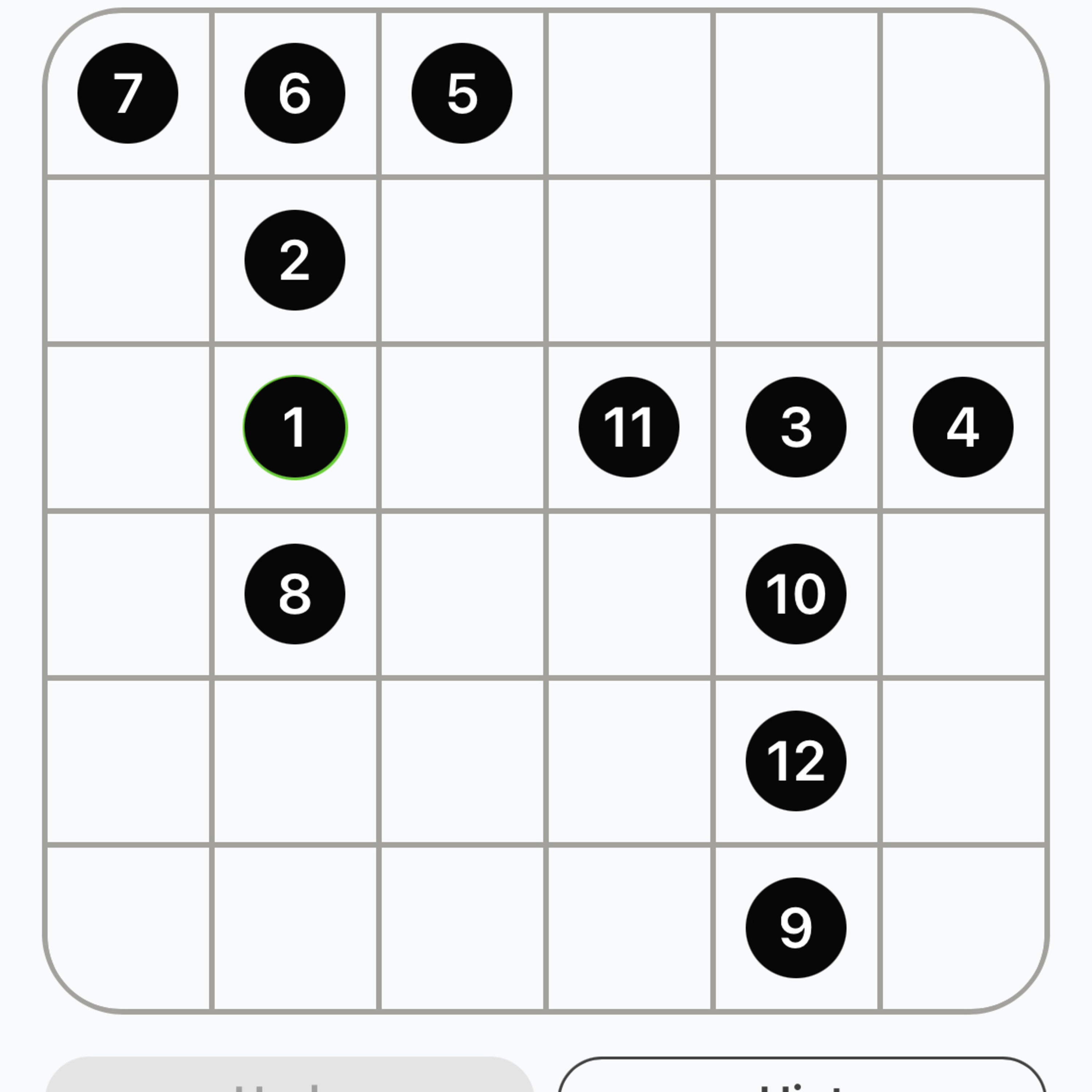The width and height of the screenshot is (1092, 1092).
Task: Tap the highlighted cell numbered 1
Action: 295,427
